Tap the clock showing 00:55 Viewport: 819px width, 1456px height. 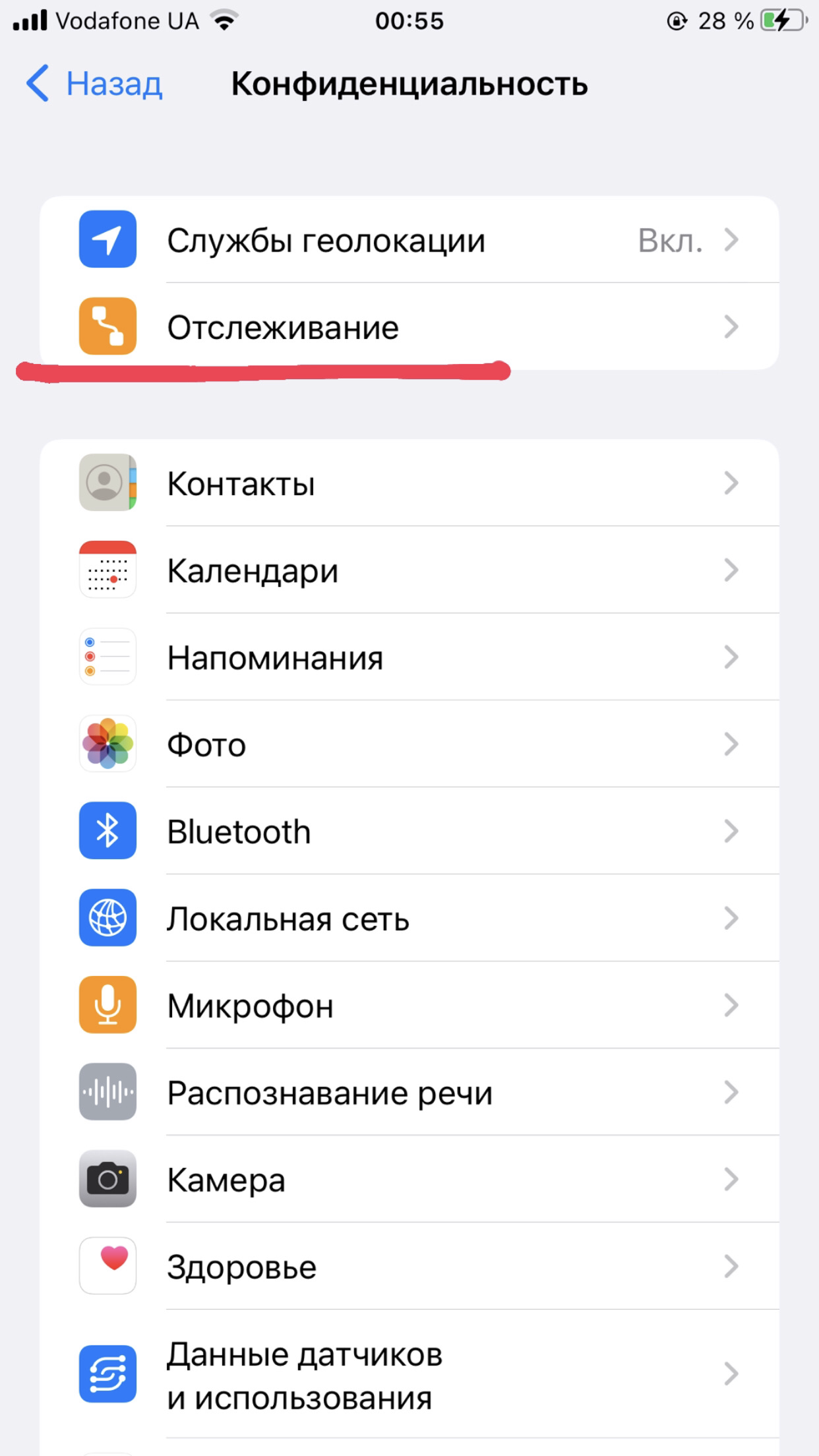pos(409,20)
